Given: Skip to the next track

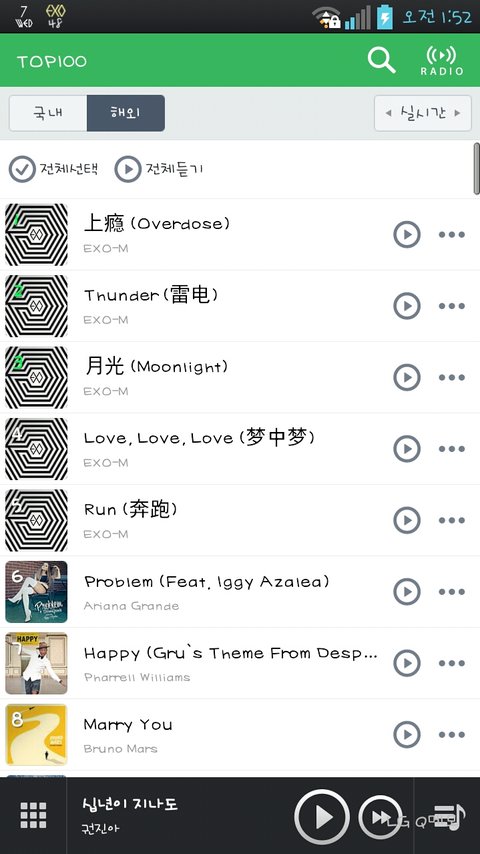Looking at the screenshot, I should 380,817.
